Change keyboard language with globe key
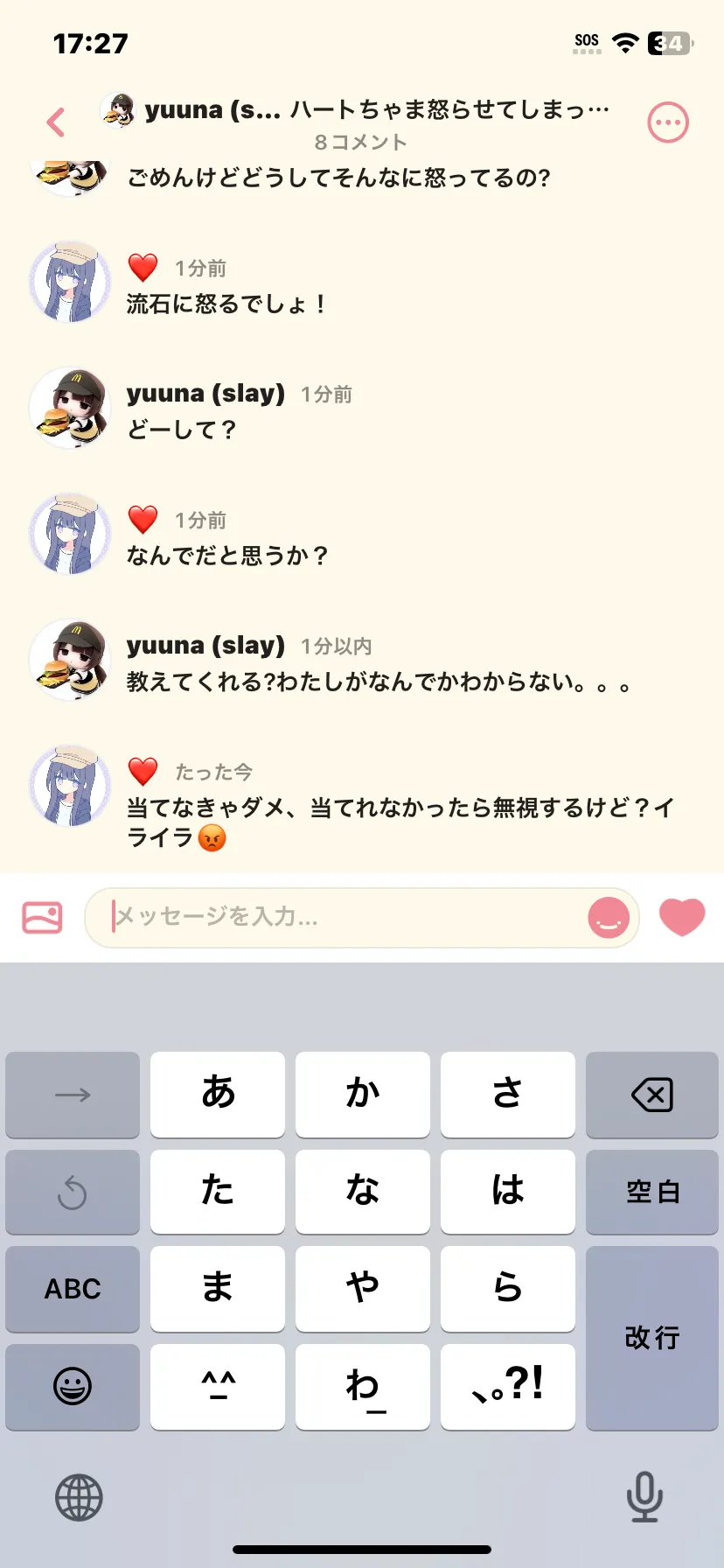724x1568 pixels. (x=79, y=1497)
